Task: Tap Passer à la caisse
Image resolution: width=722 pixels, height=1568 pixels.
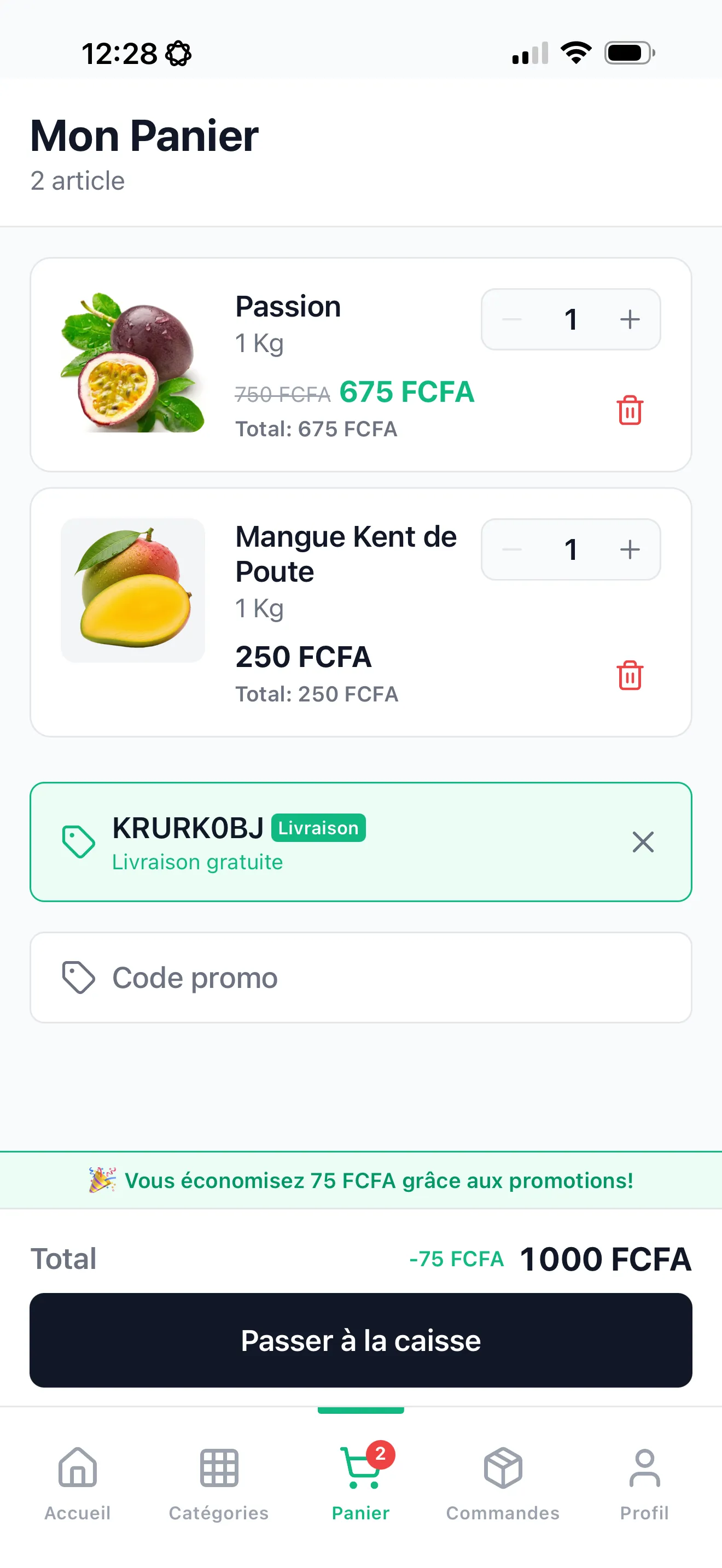Action: (x=361, y=1339)
